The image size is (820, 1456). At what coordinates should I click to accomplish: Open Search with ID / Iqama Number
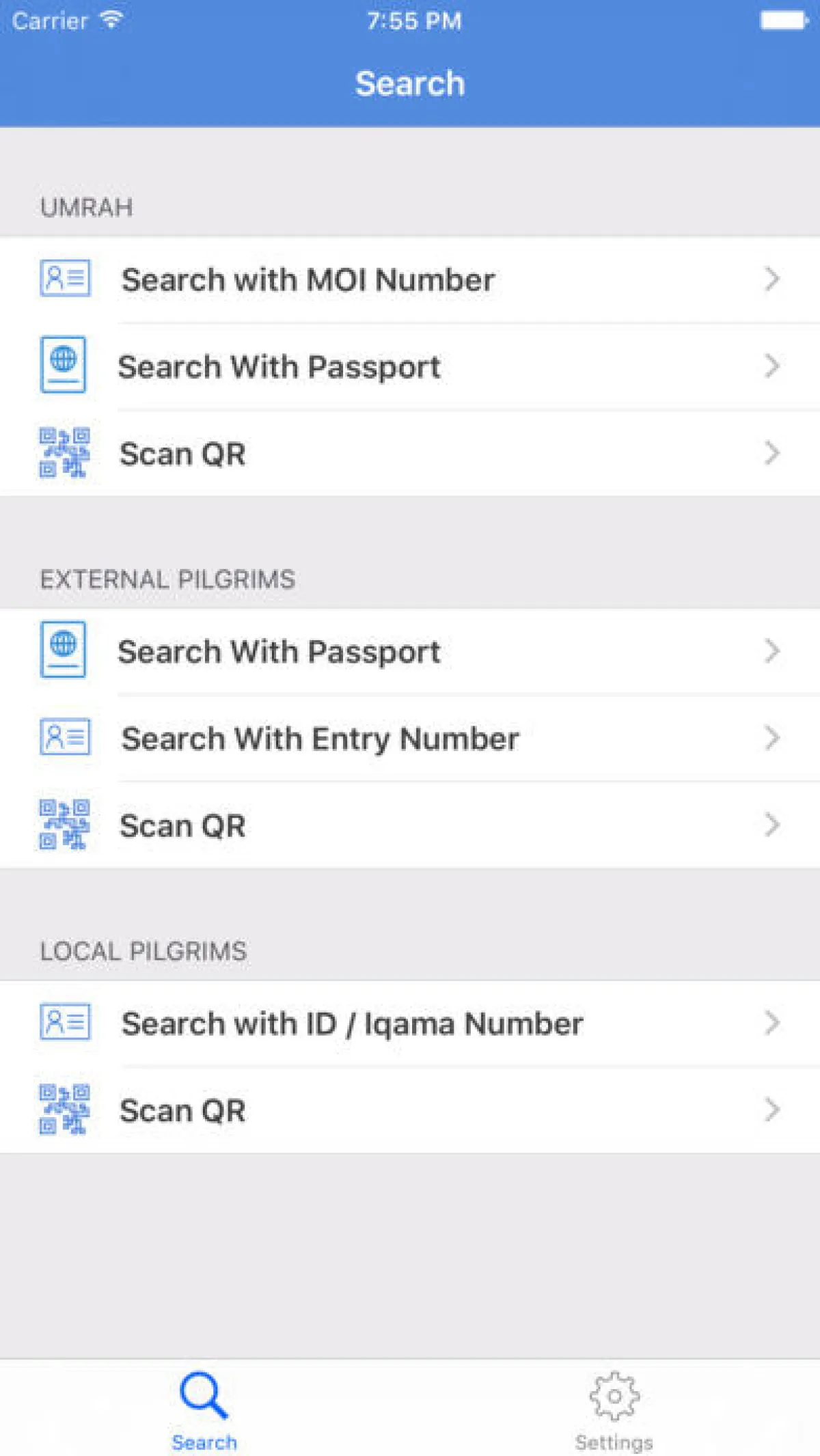click(x=410, y=1023)
